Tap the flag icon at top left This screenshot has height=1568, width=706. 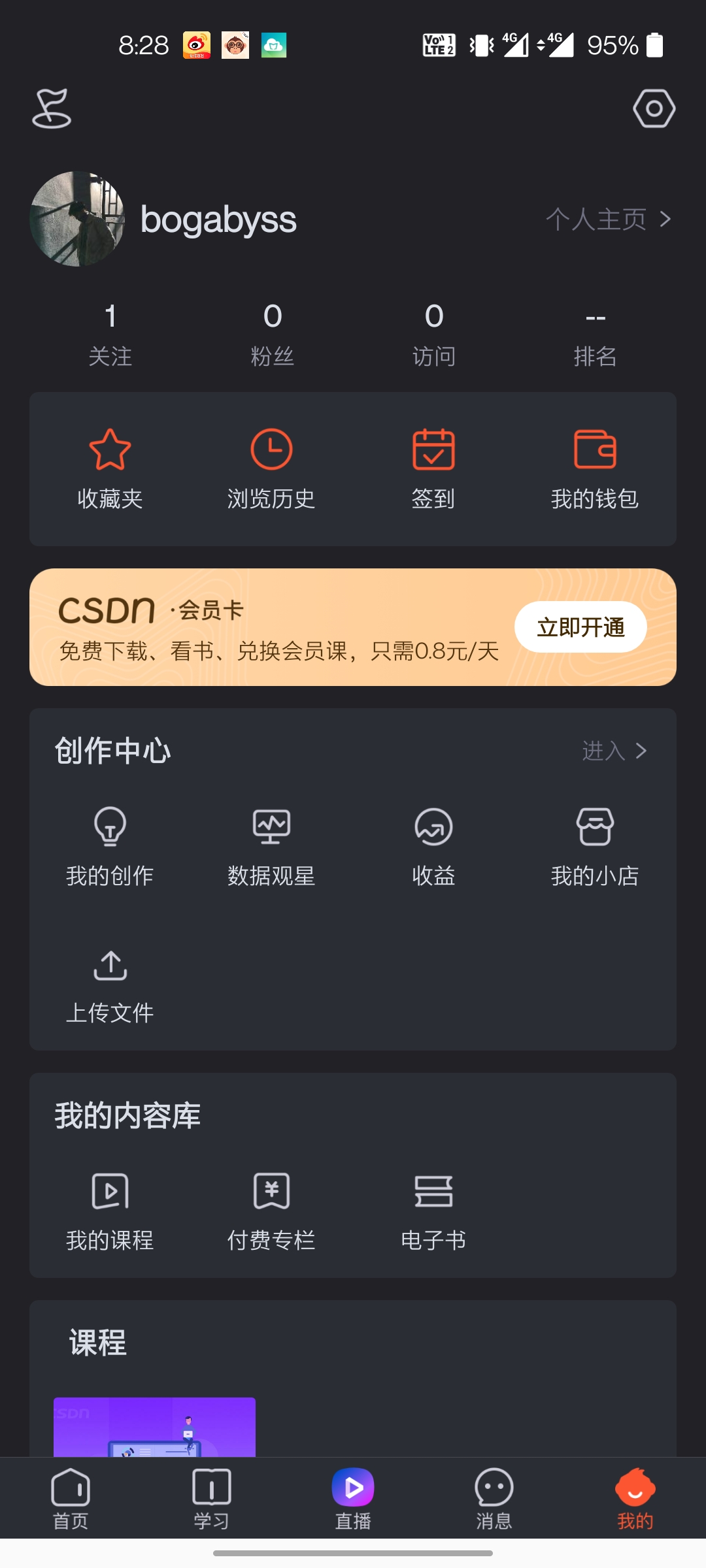point(52,108)
